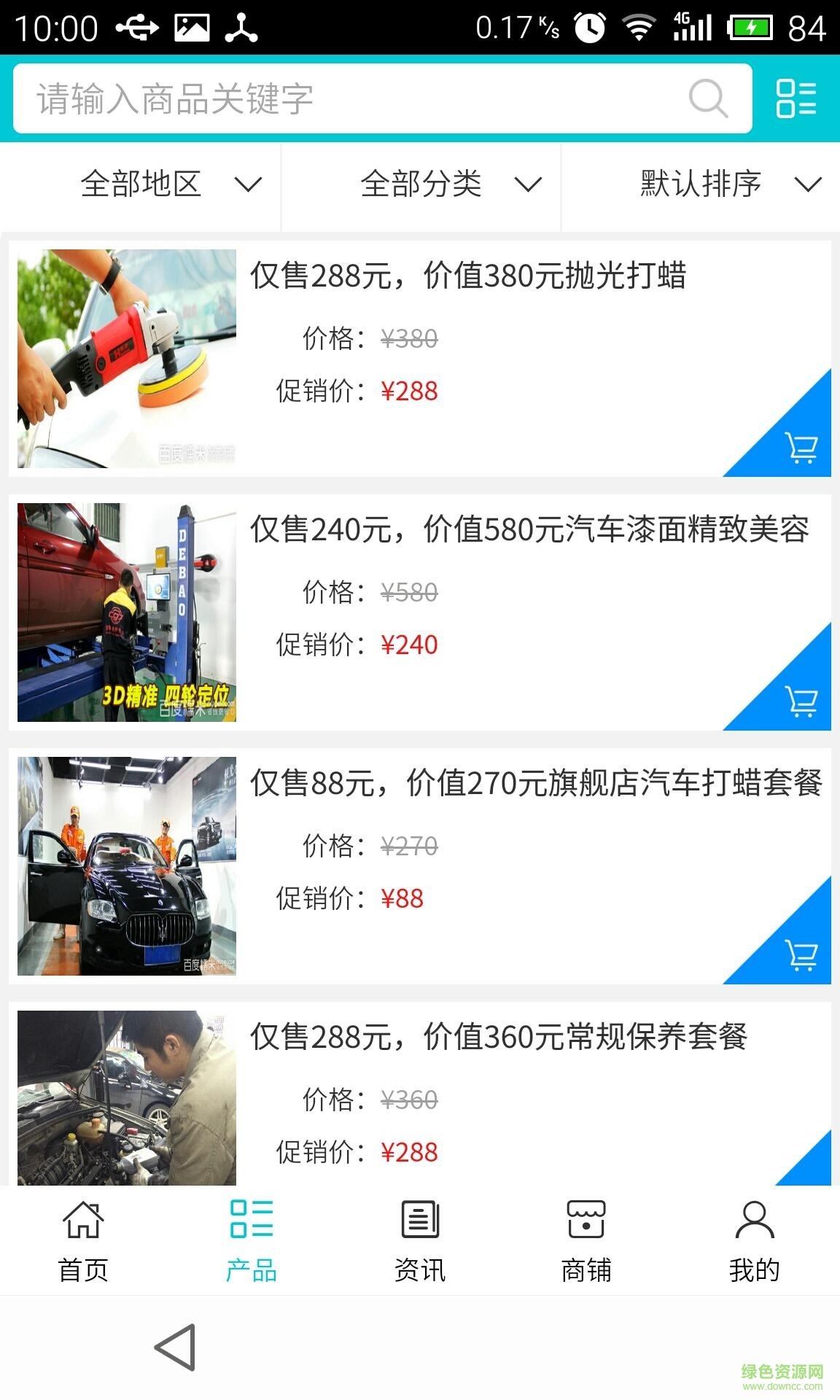Add 抛光打蜡 deal to cart
840x1400 pixels.
[801, 446]
